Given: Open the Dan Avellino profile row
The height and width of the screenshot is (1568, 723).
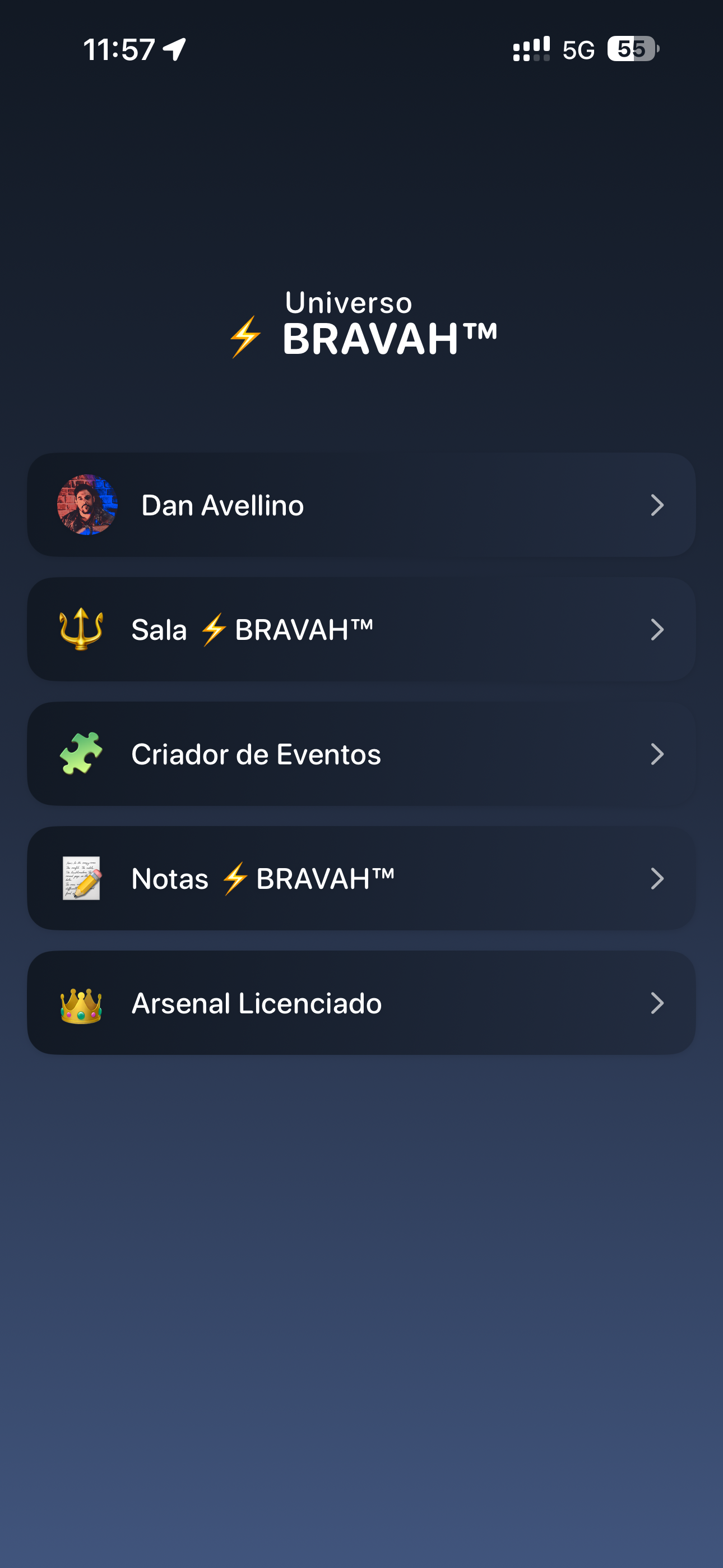Looking at the screenshot, I should point(361,505).
